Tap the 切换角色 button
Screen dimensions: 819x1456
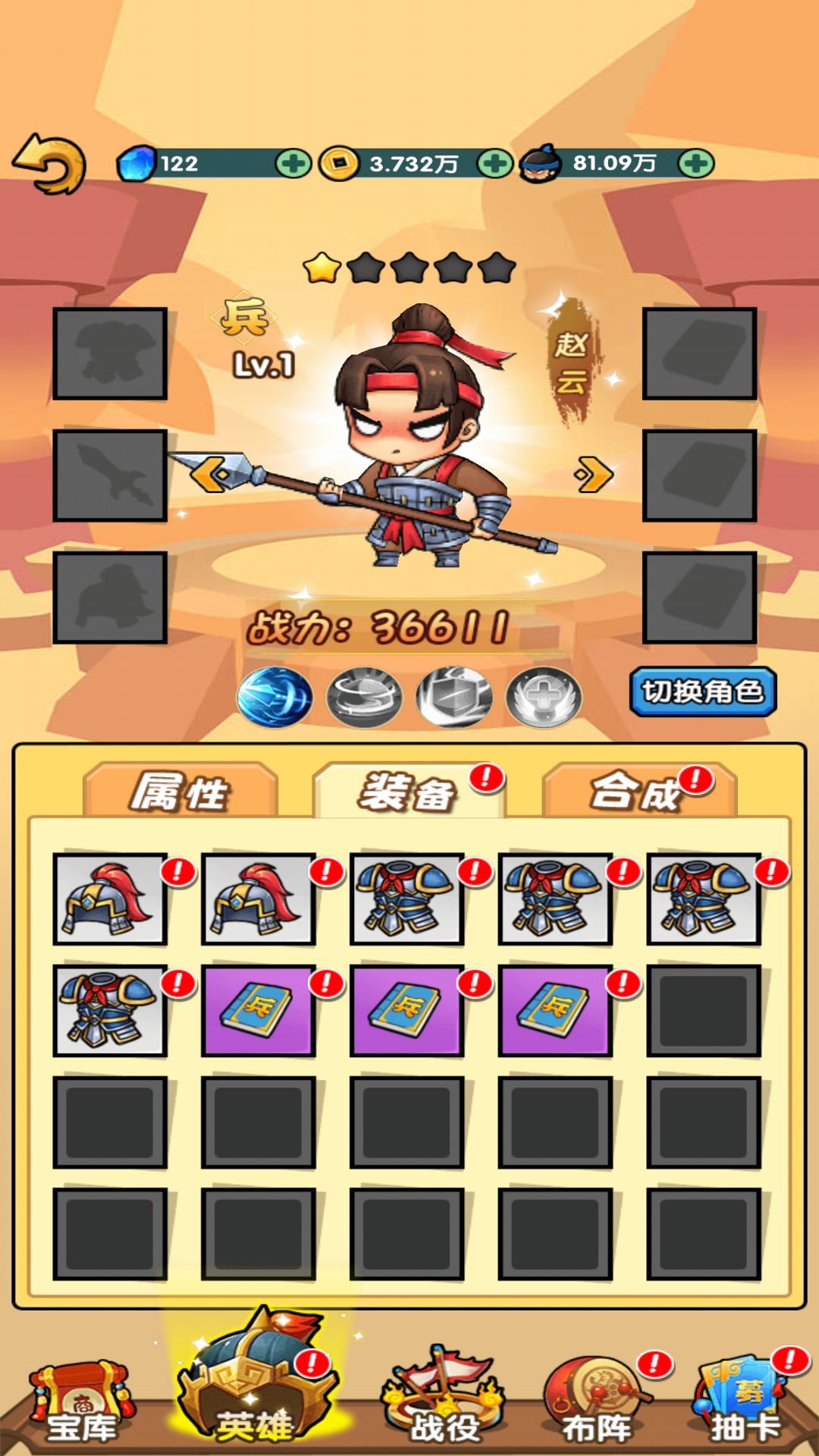pyautogui.click(x=702, y=692)
